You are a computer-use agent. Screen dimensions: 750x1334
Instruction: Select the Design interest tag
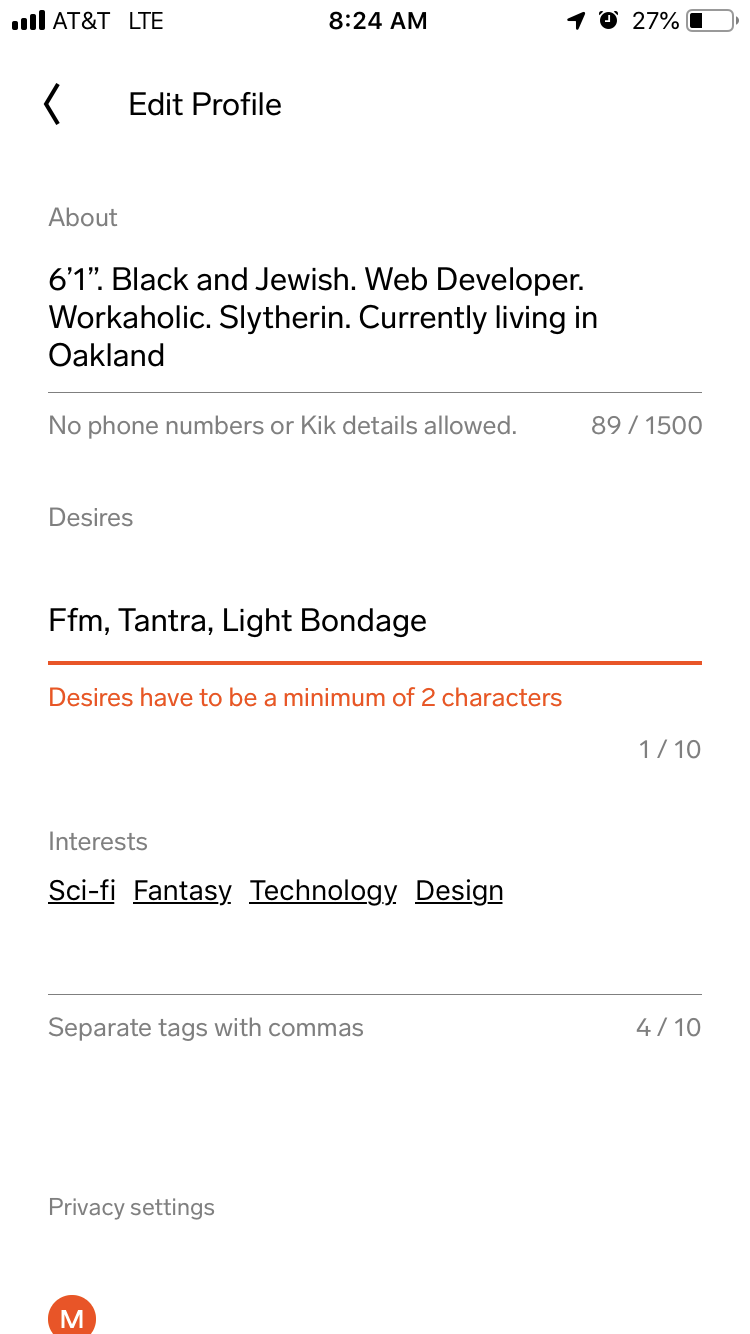point(459,891)
